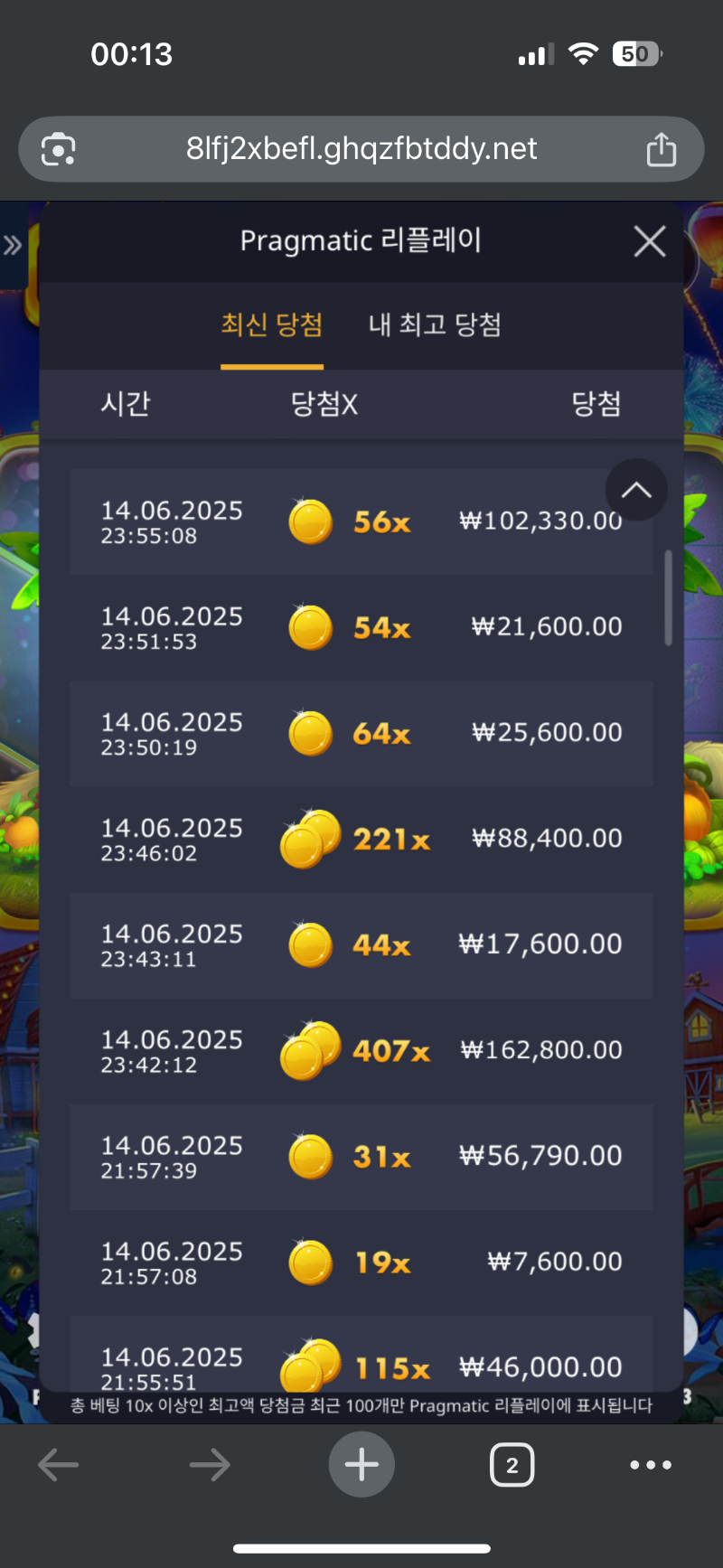
Task: Select the 최신 당첨 tab
Action: tap(272, 325)
